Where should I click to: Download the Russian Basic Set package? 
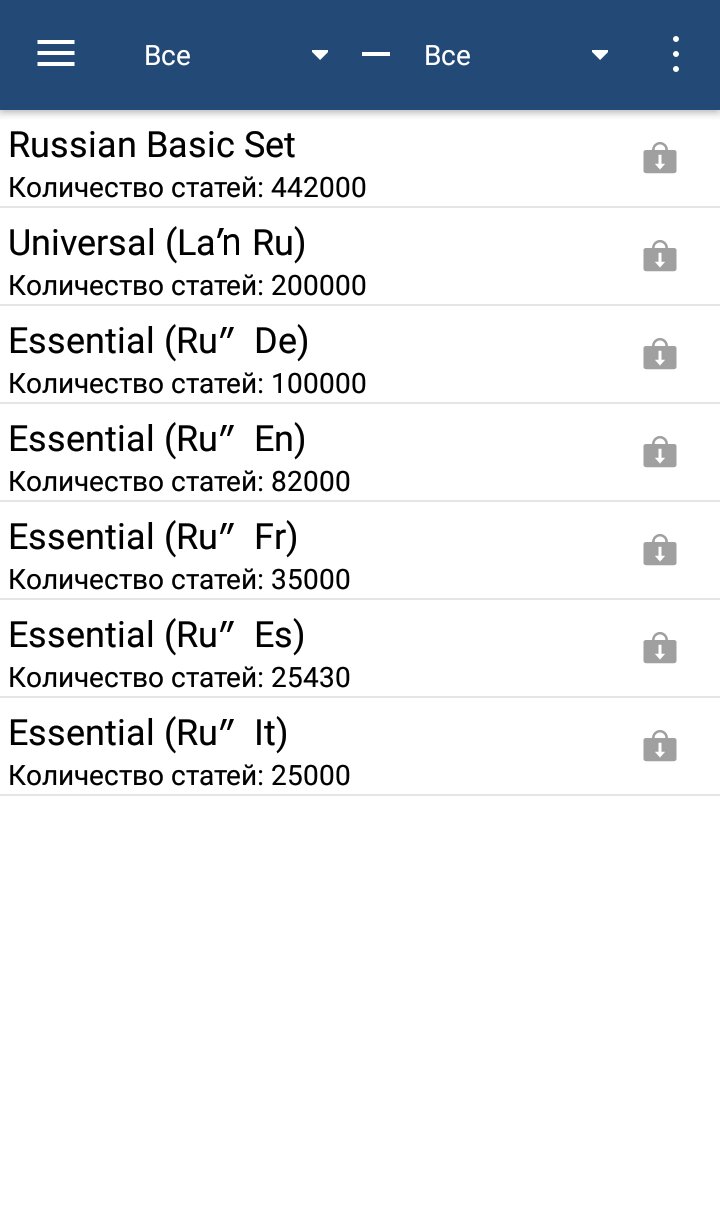[x=660, y=159]
